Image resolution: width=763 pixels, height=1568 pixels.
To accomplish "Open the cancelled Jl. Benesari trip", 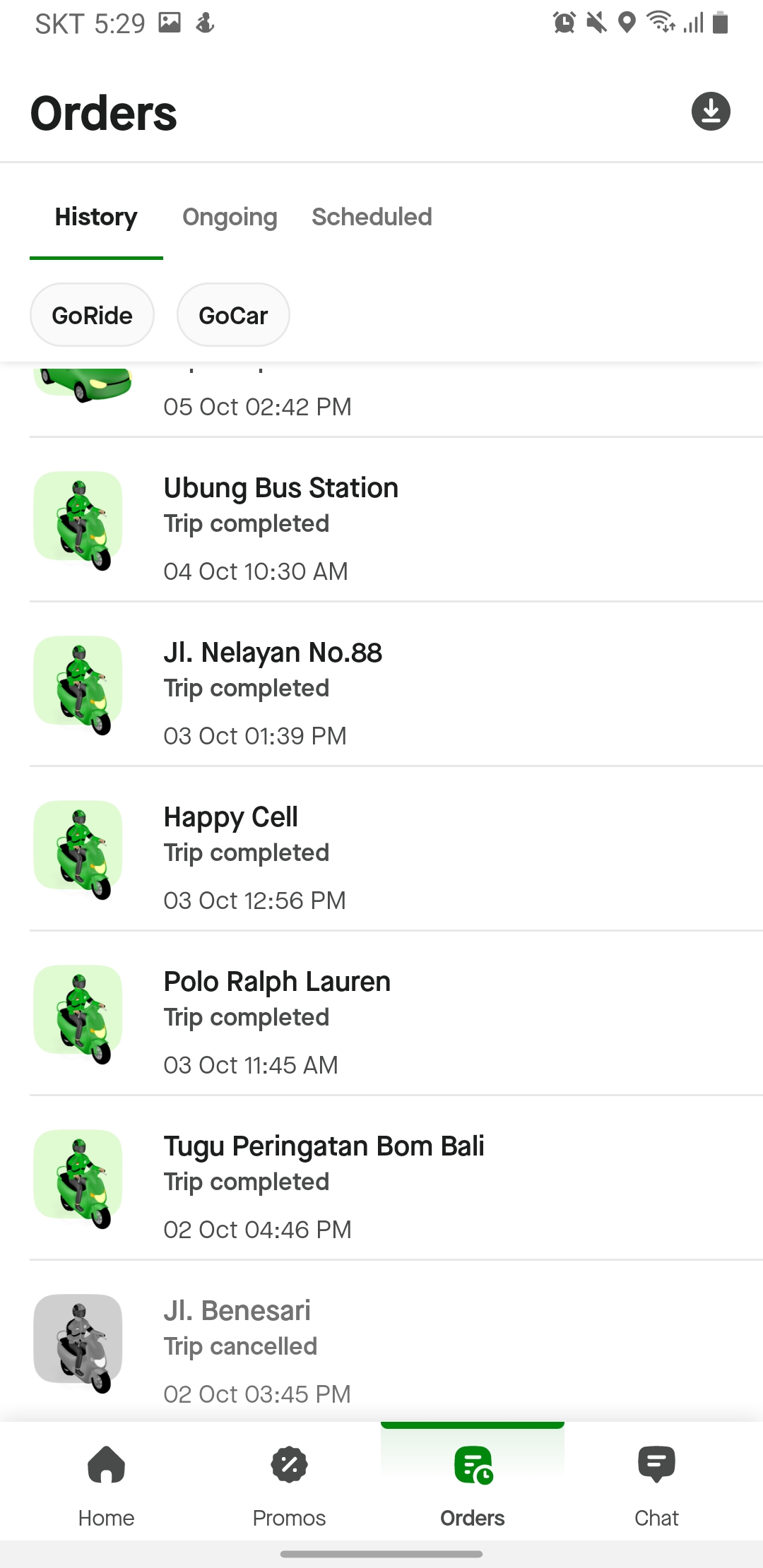I will point(381,1346).
